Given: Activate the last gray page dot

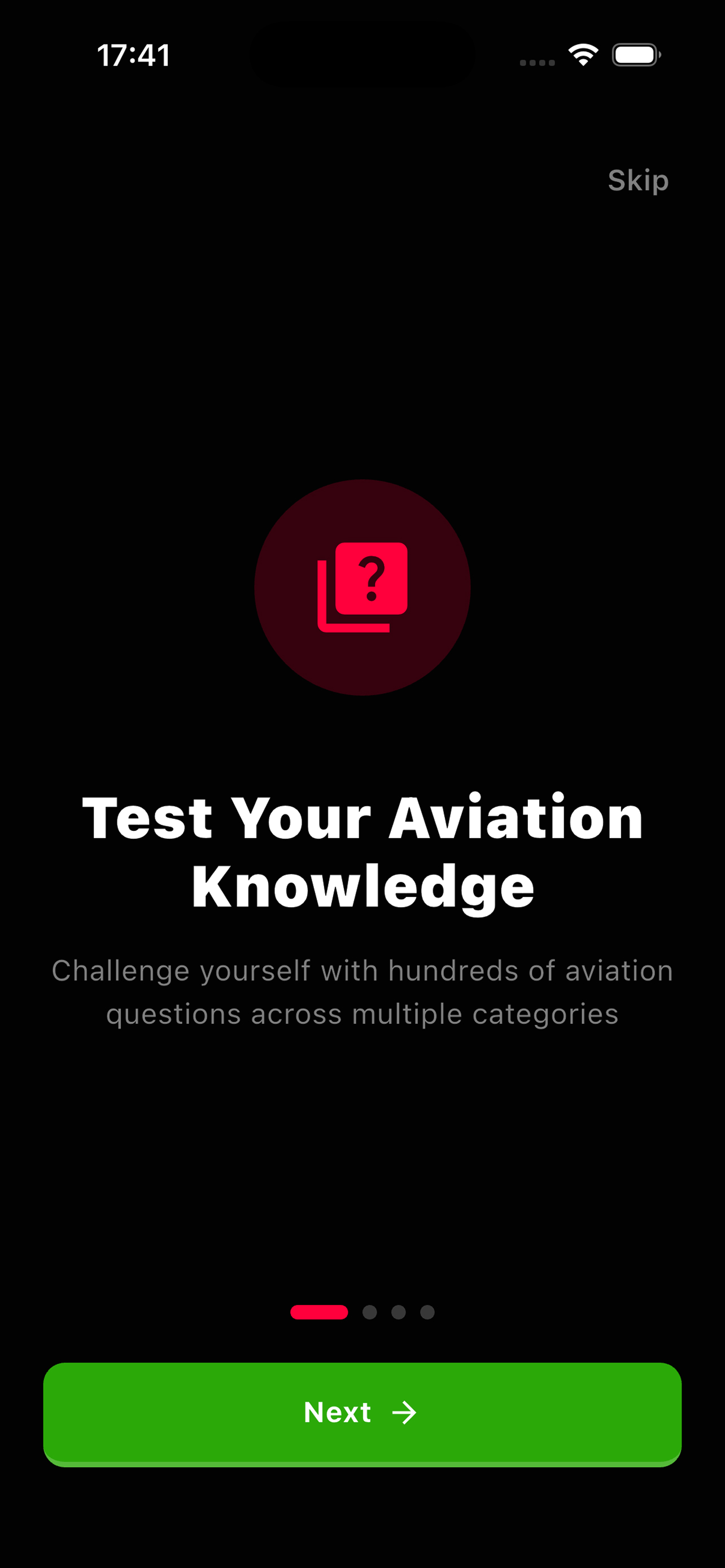Looking at the screenshot, I should (427, 1313).
